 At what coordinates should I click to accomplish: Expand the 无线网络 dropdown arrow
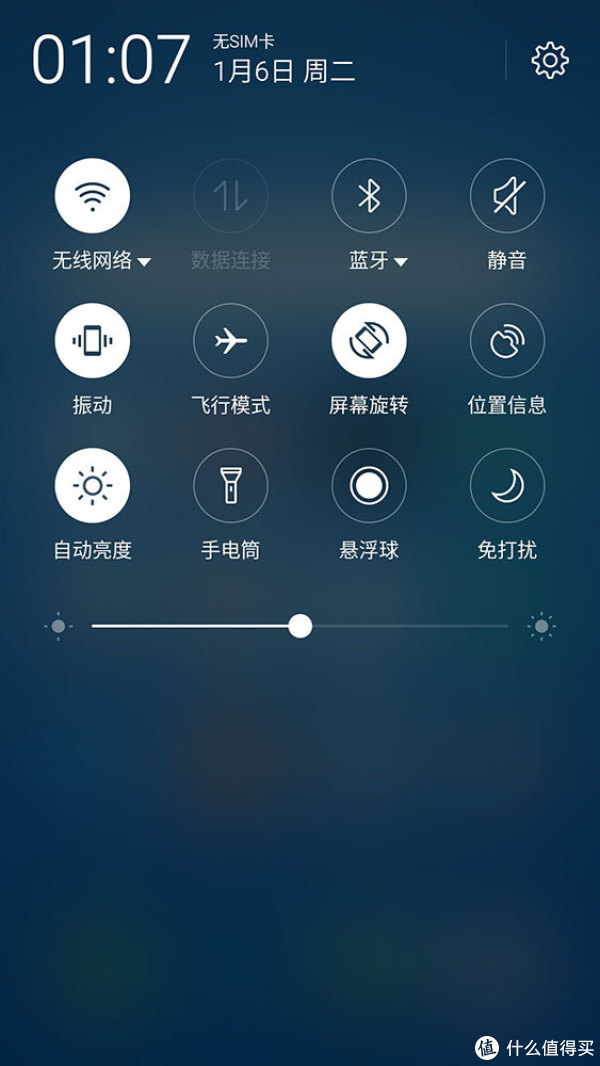pos(144,262)
